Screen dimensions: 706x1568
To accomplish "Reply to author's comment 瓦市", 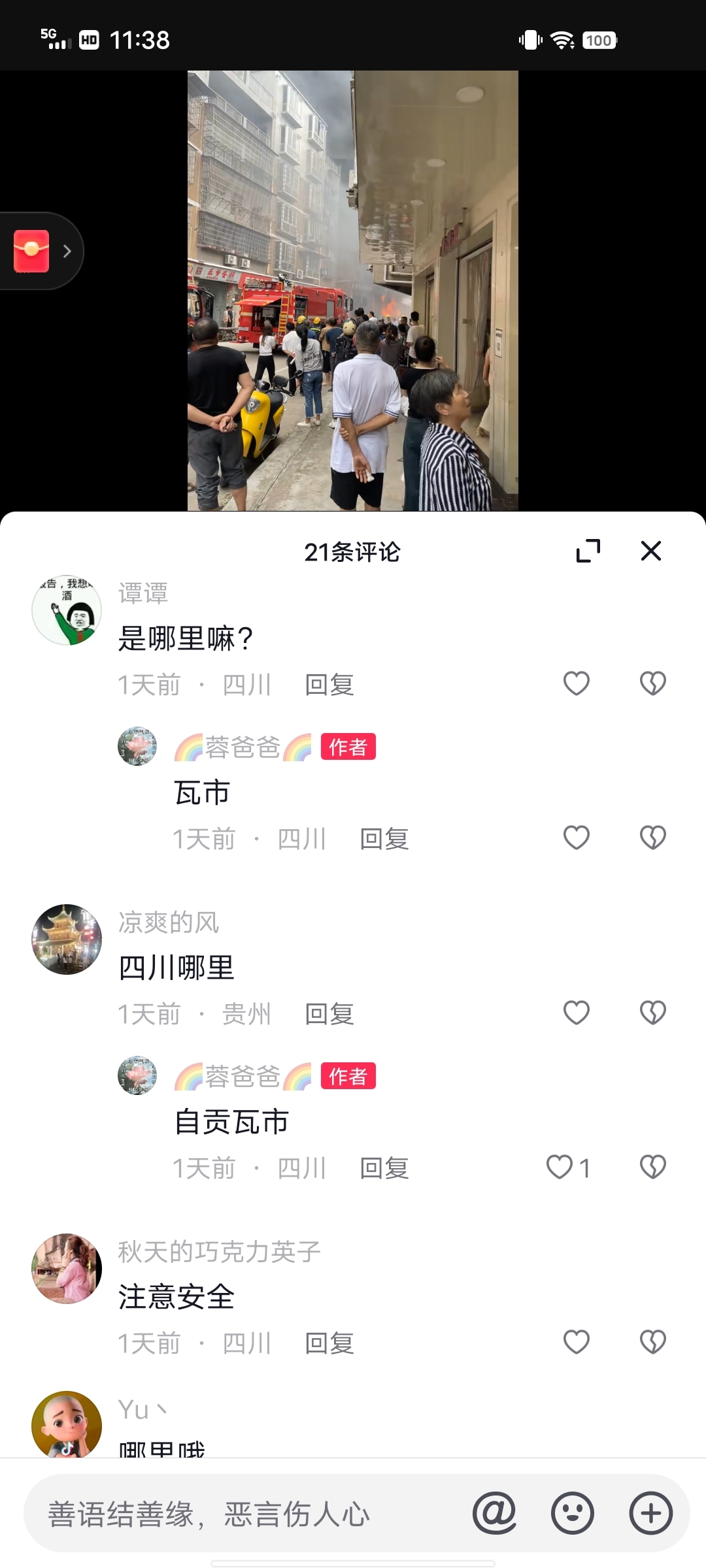I will click(x=384, y=839).
